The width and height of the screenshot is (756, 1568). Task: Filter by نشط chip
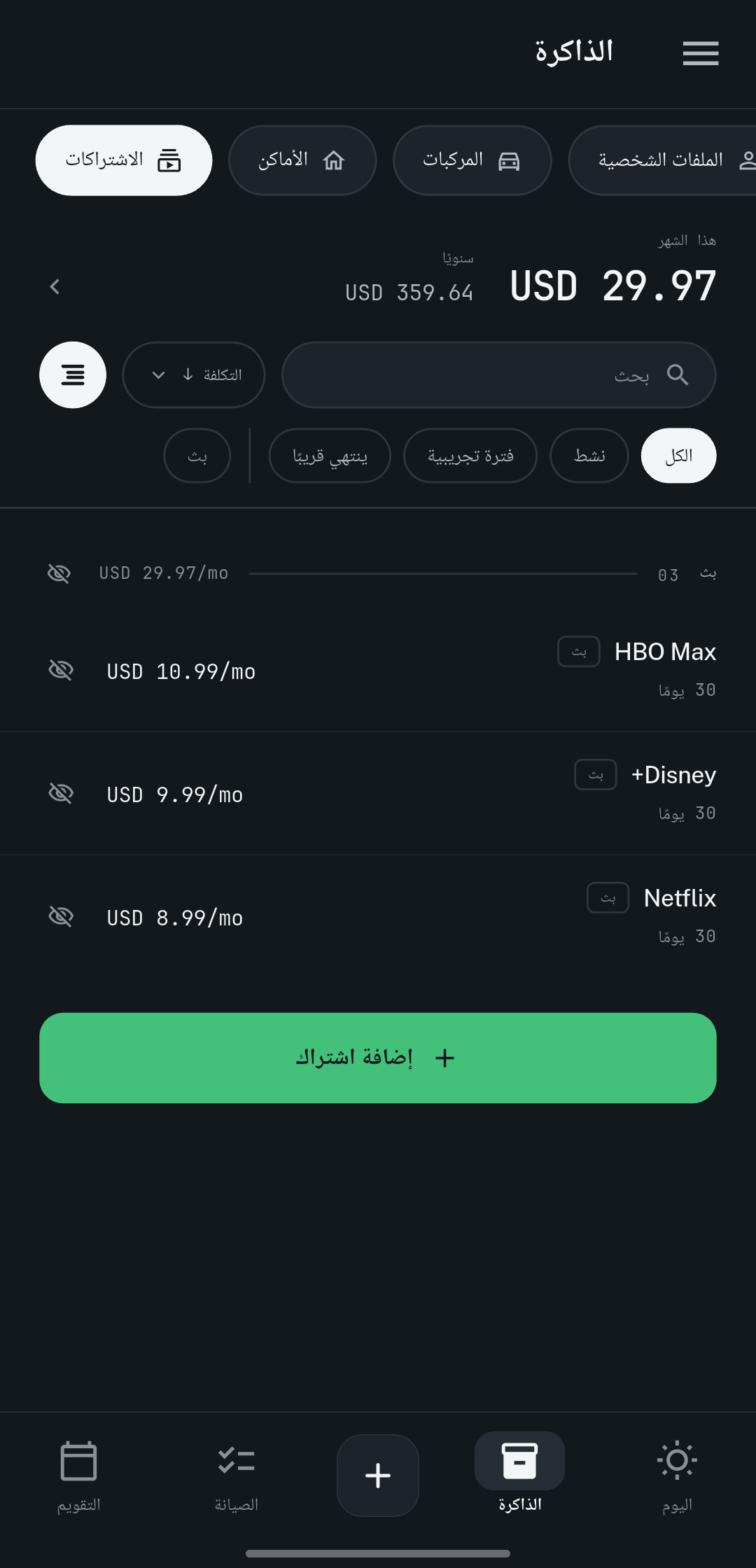pyautogui.click(x=589, y=456)
